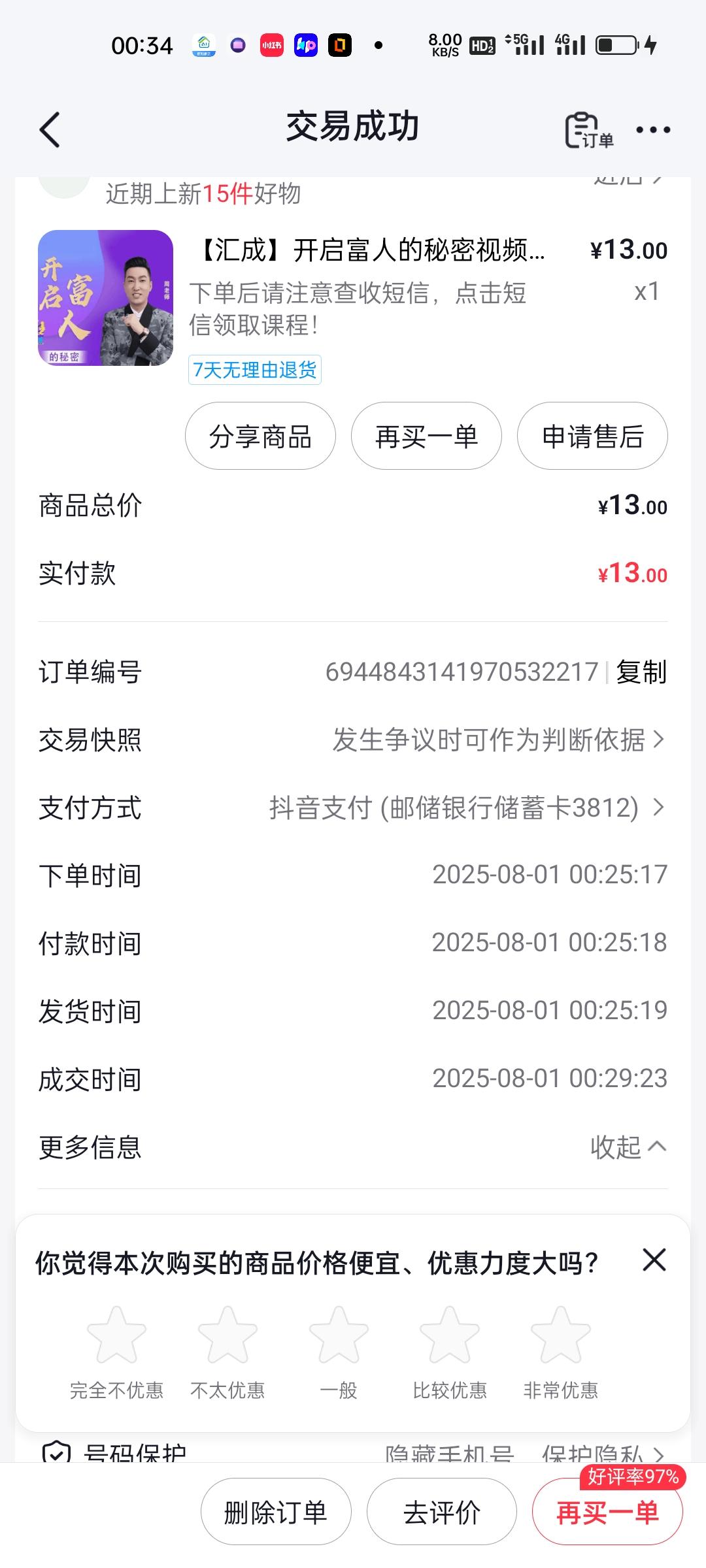
Task: Tap 去评价 to review the order
Action: pyautogui.click(x=441, y=1512)
